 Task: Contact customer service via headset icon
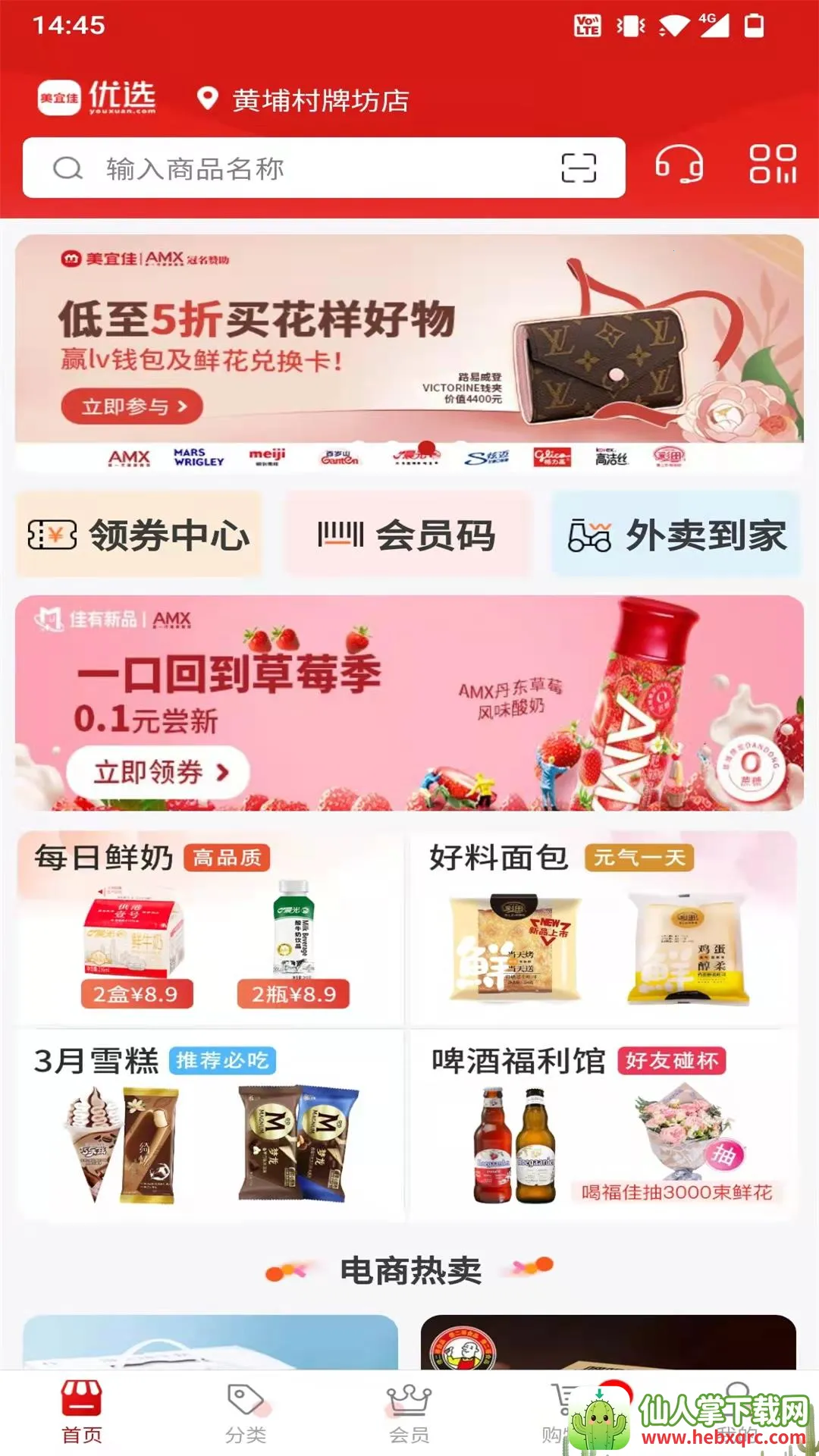click(679, 165)
